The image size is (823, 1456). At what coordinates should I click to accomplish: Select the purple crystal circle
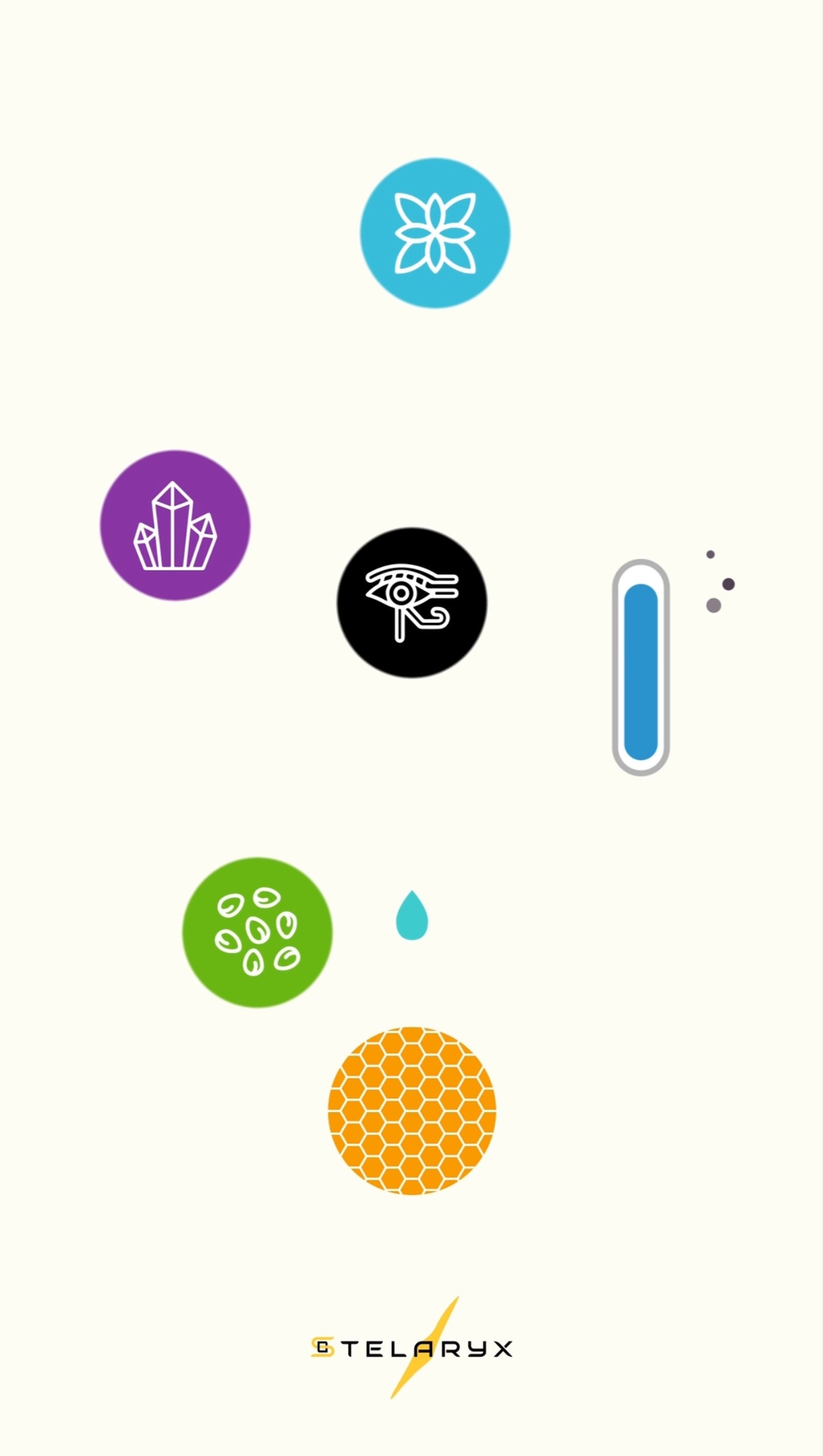pos(175,525)
